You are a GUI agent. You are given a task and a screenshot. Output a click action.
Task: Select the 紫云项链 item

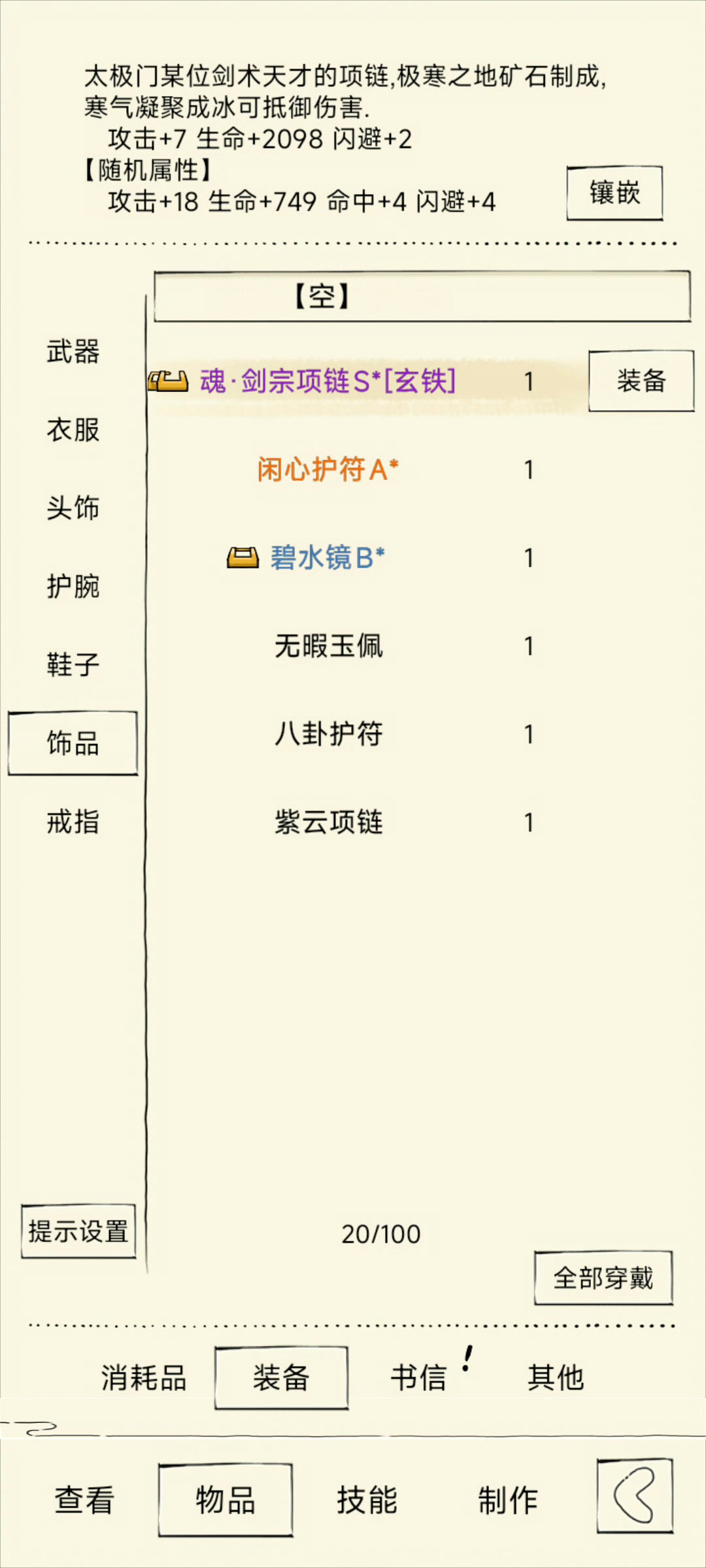[328, 823]
